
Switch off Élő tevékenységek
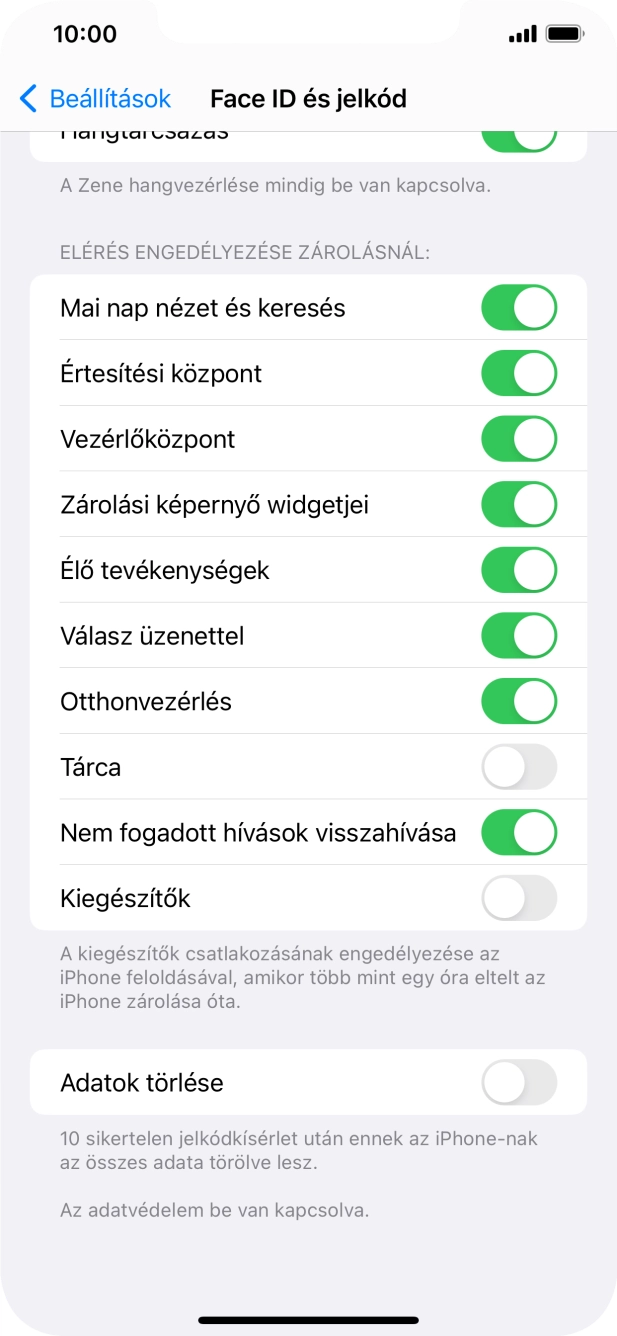(518, 570)
